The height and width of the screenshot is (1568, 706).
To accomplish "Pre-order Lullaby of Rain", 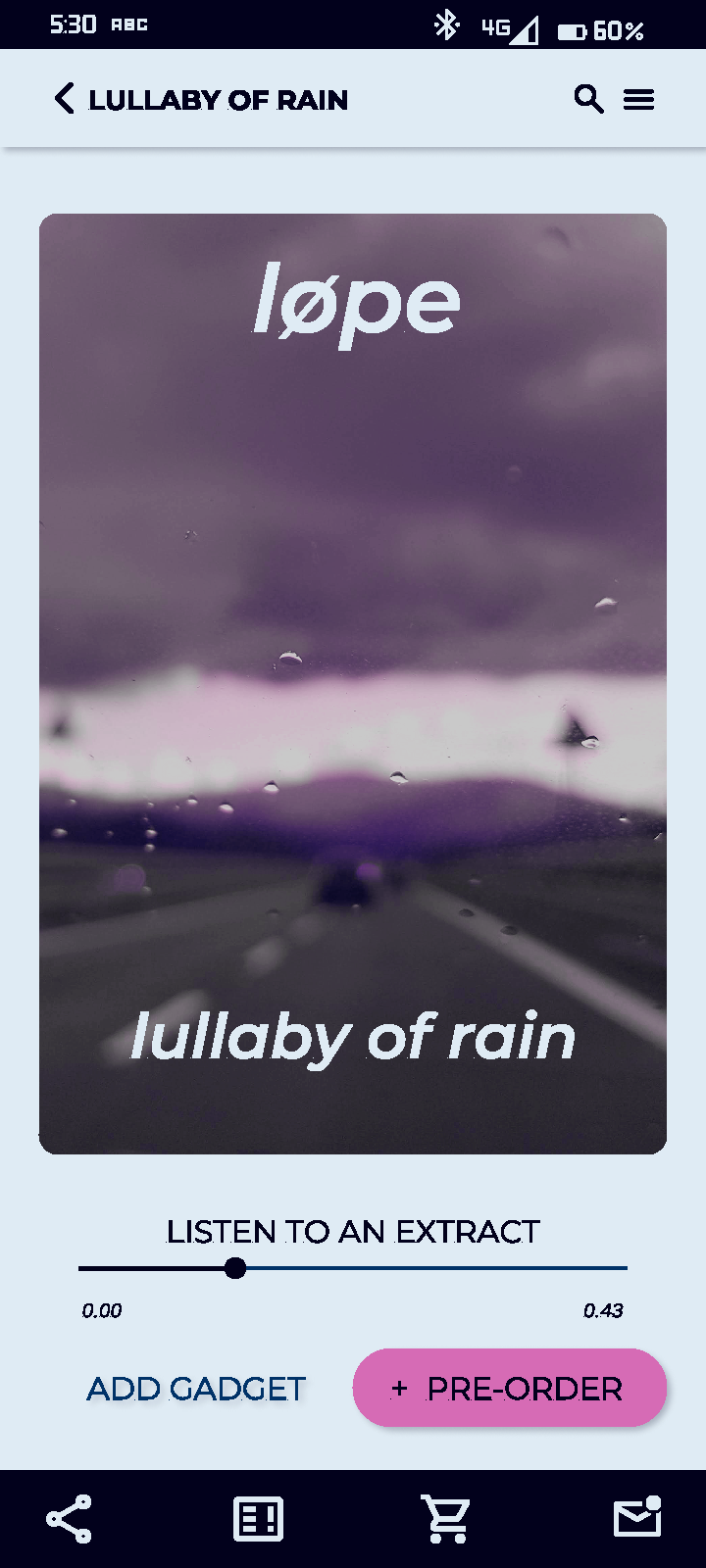I will 509,1388.
